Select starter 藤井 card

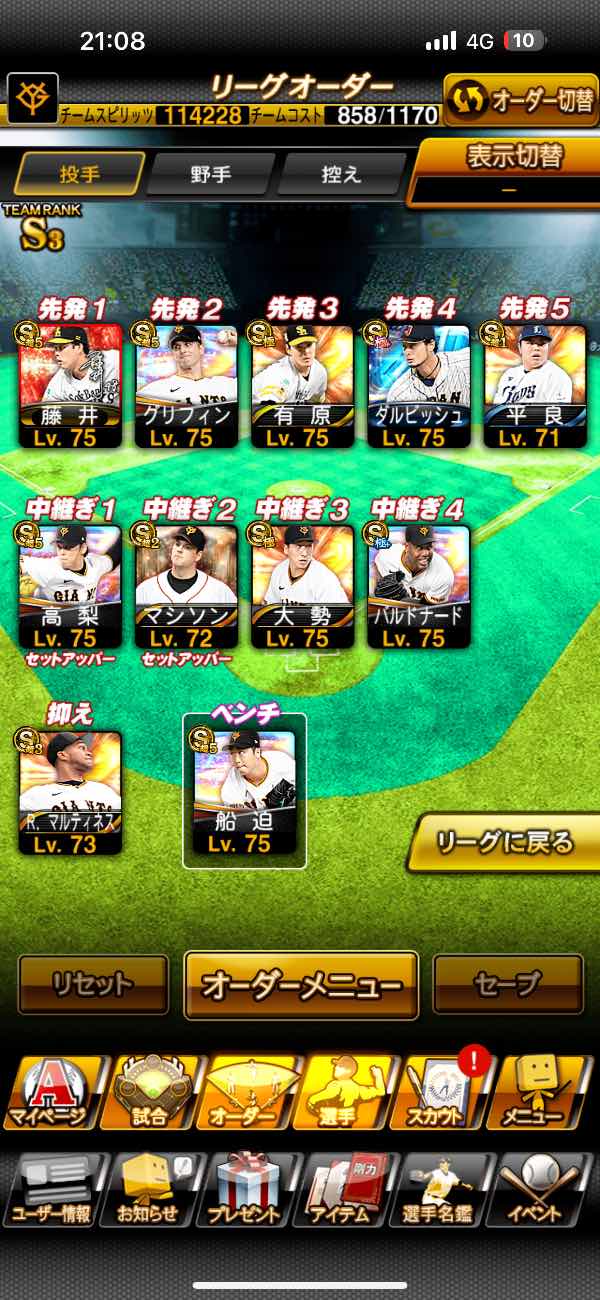tap(70, 385)
